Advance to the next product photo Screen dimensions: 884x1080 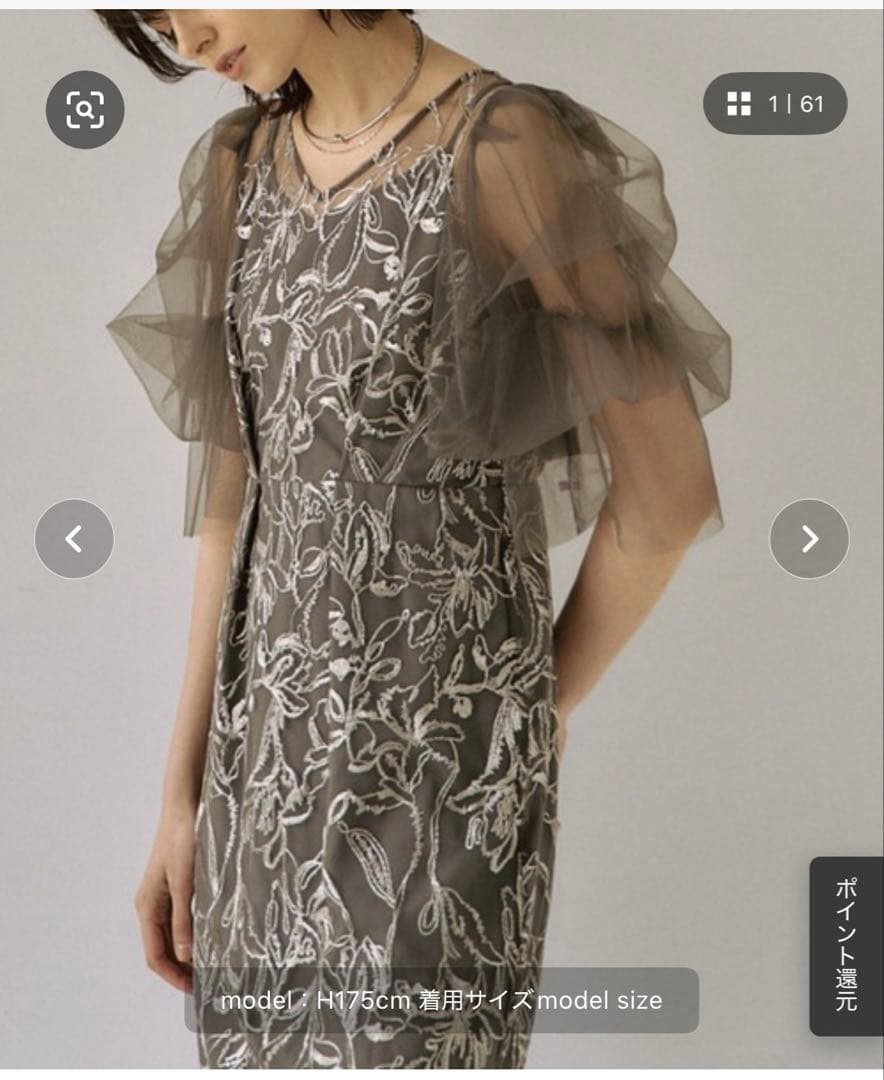(810, 538)
